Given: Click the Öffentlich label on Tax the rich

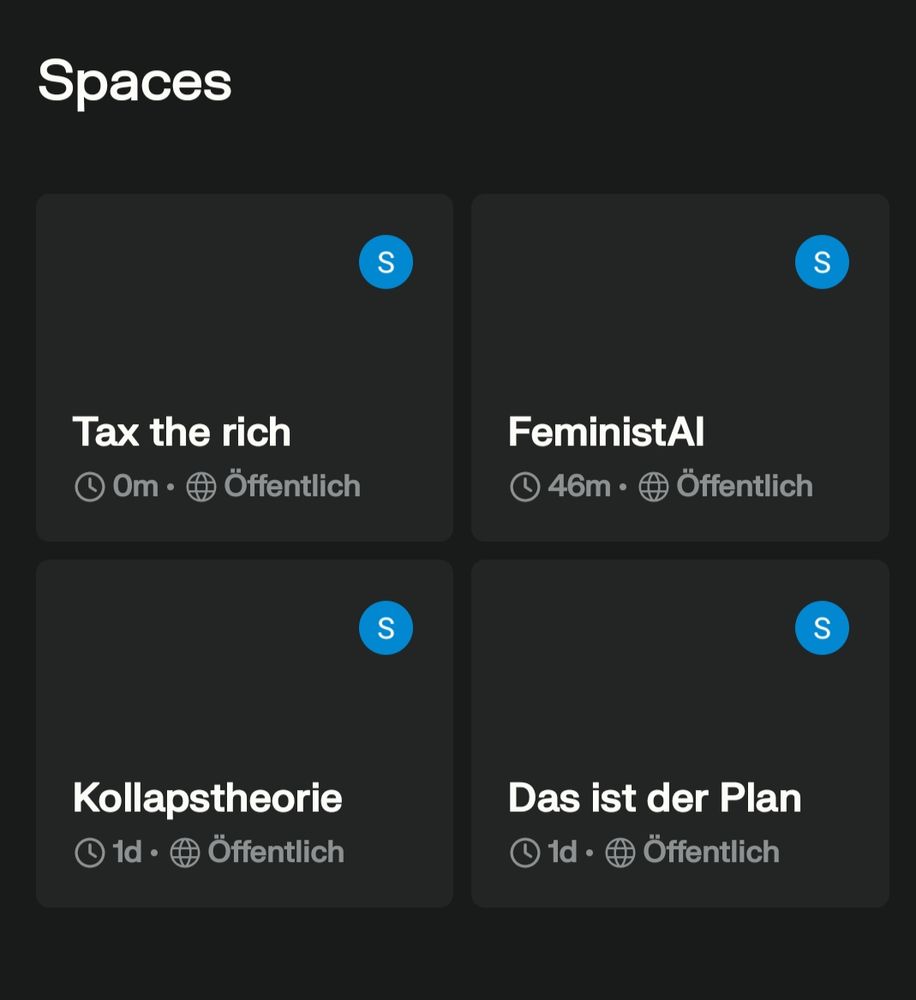Looking at the screenshot, I should tap(292, 486).
